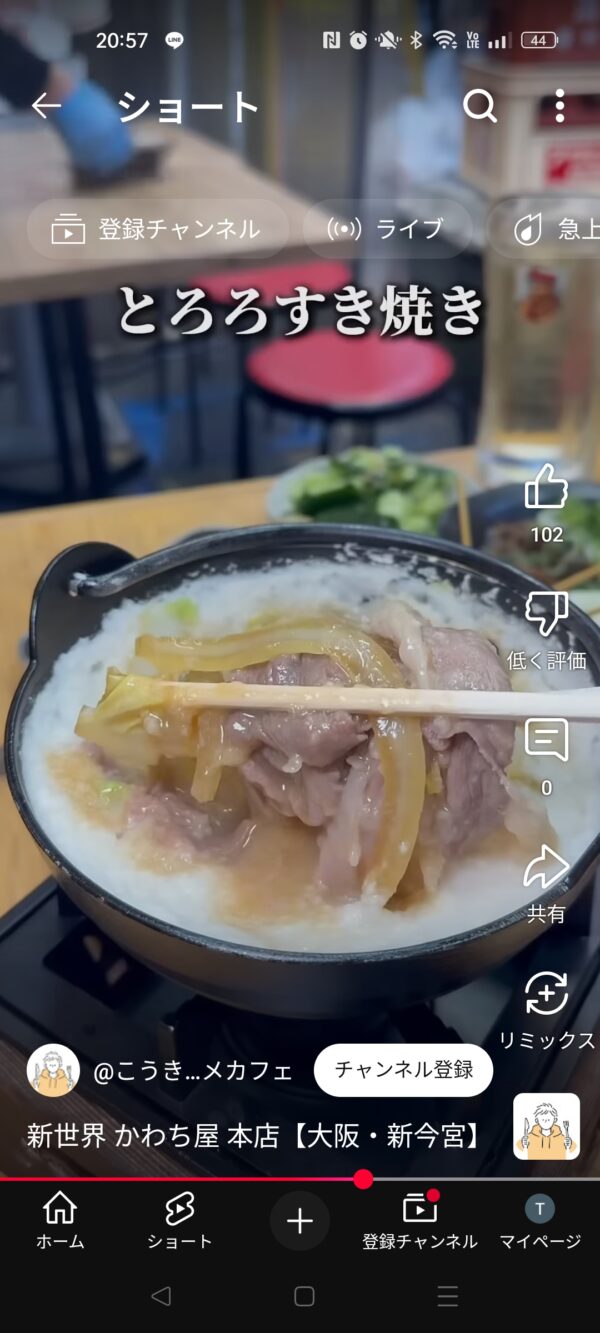Remix this short with リミックス
Screen dimensions: 600x1333
coord(546,995)
